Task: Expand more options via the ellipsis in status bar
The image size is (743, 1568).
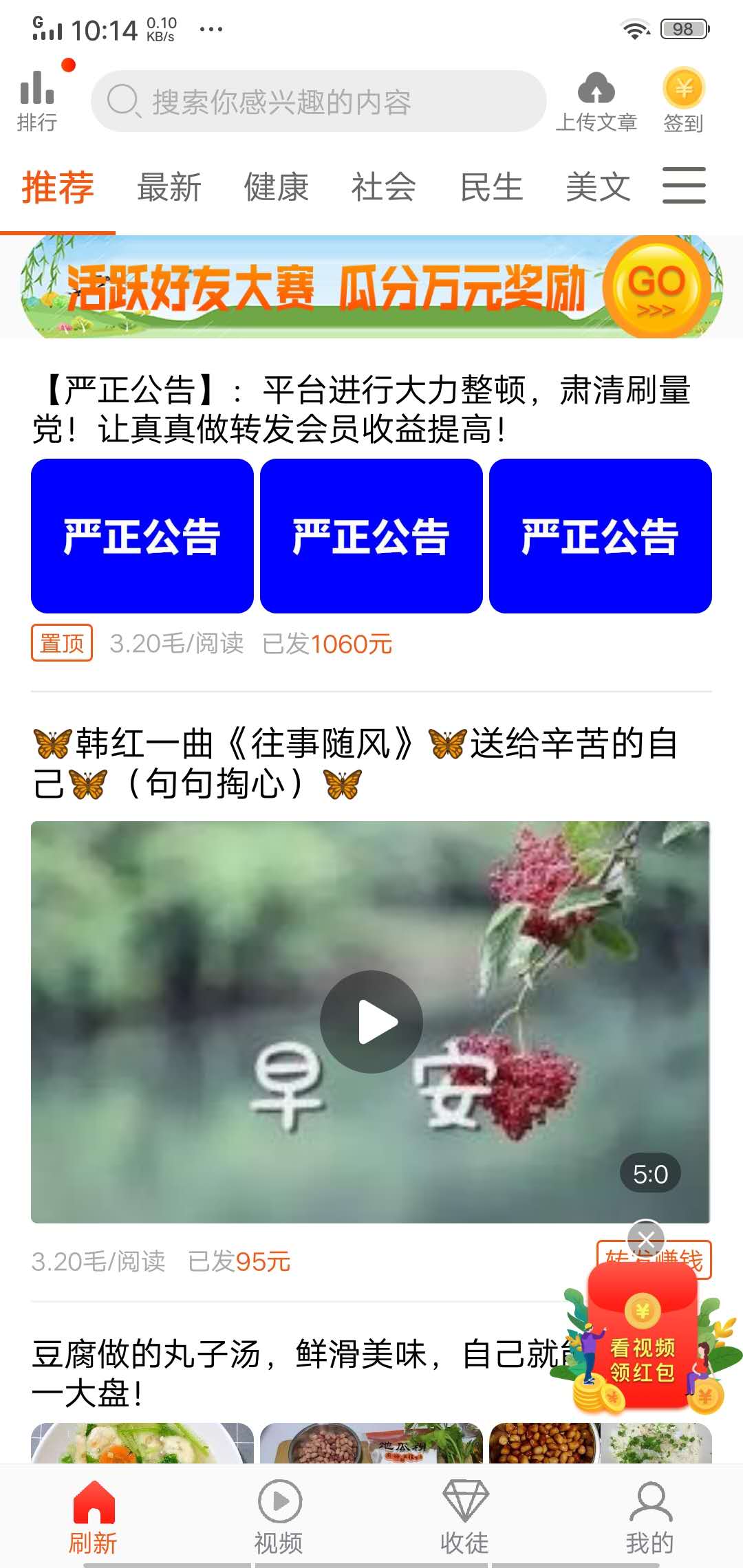Action: tap(210, 29)
